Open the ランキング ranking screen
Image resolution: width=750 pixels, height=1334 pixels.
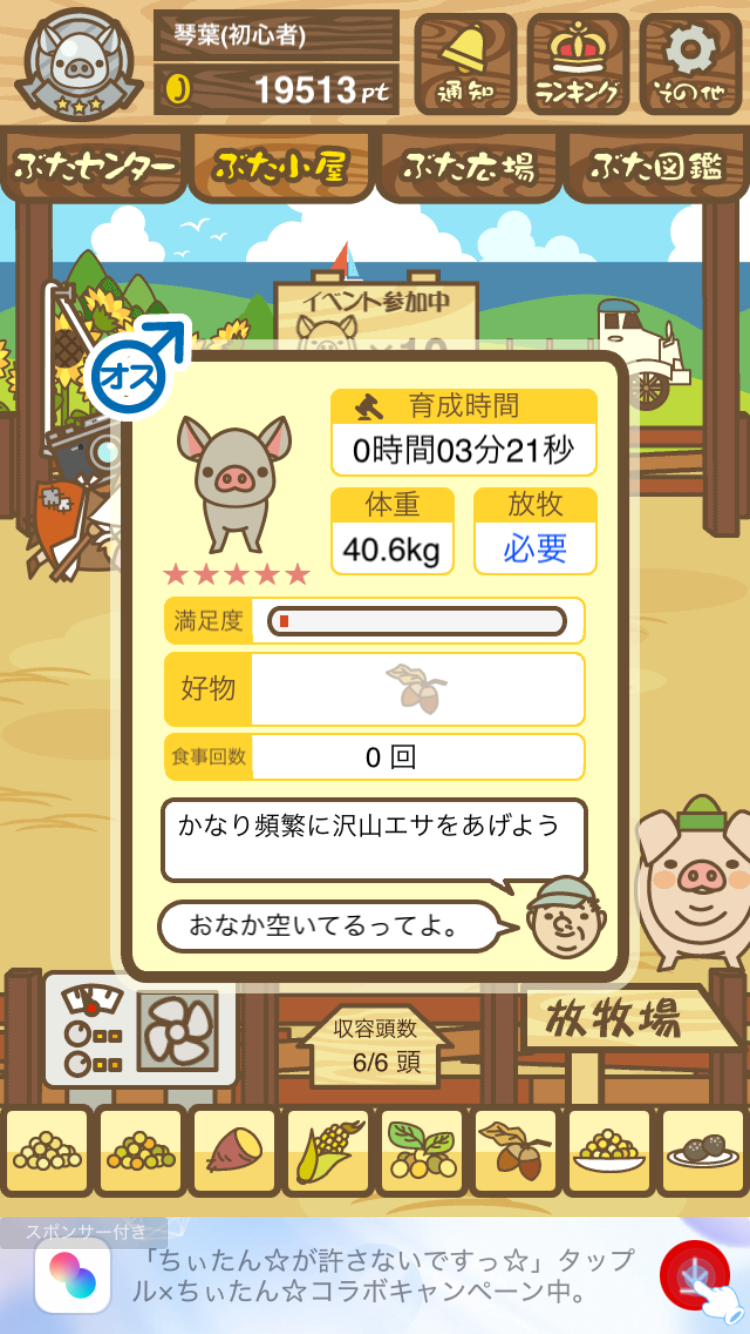pyautogui.click(x=578, y=64)
